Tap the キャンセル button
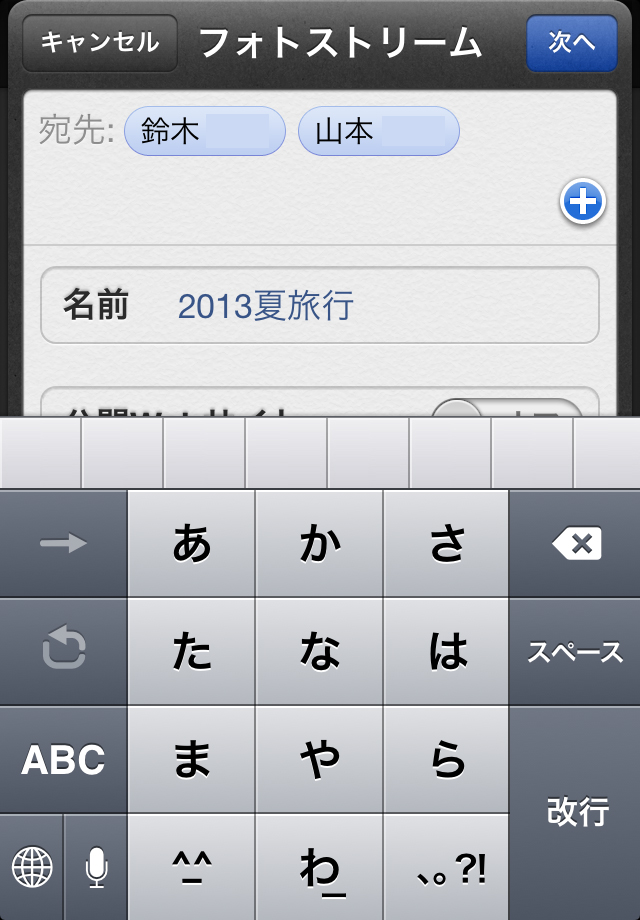Image resolution: width=640 pixels, height=920 pixels. pos(100,43)
